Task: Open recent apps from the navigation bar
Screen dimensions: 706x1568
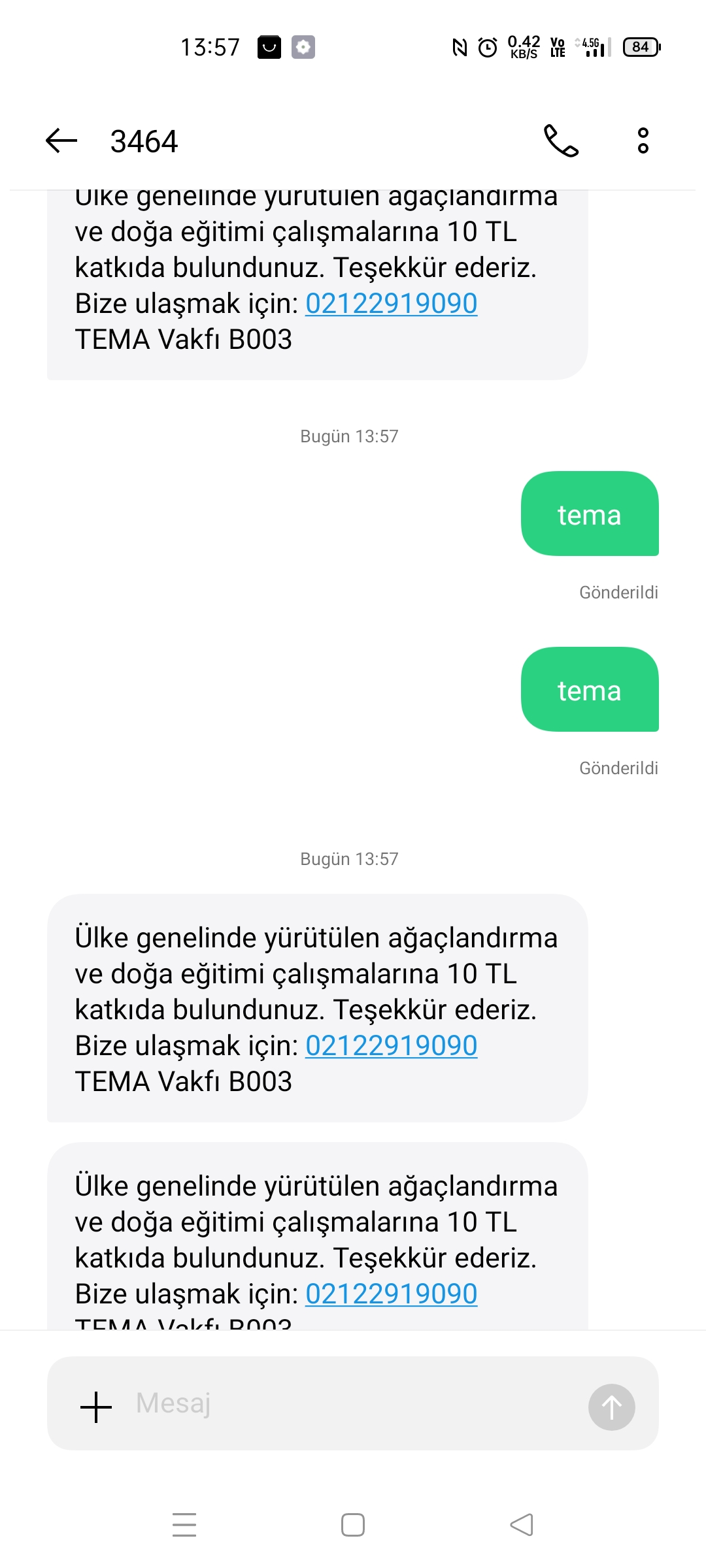Action: click(x=184, y=1524)
